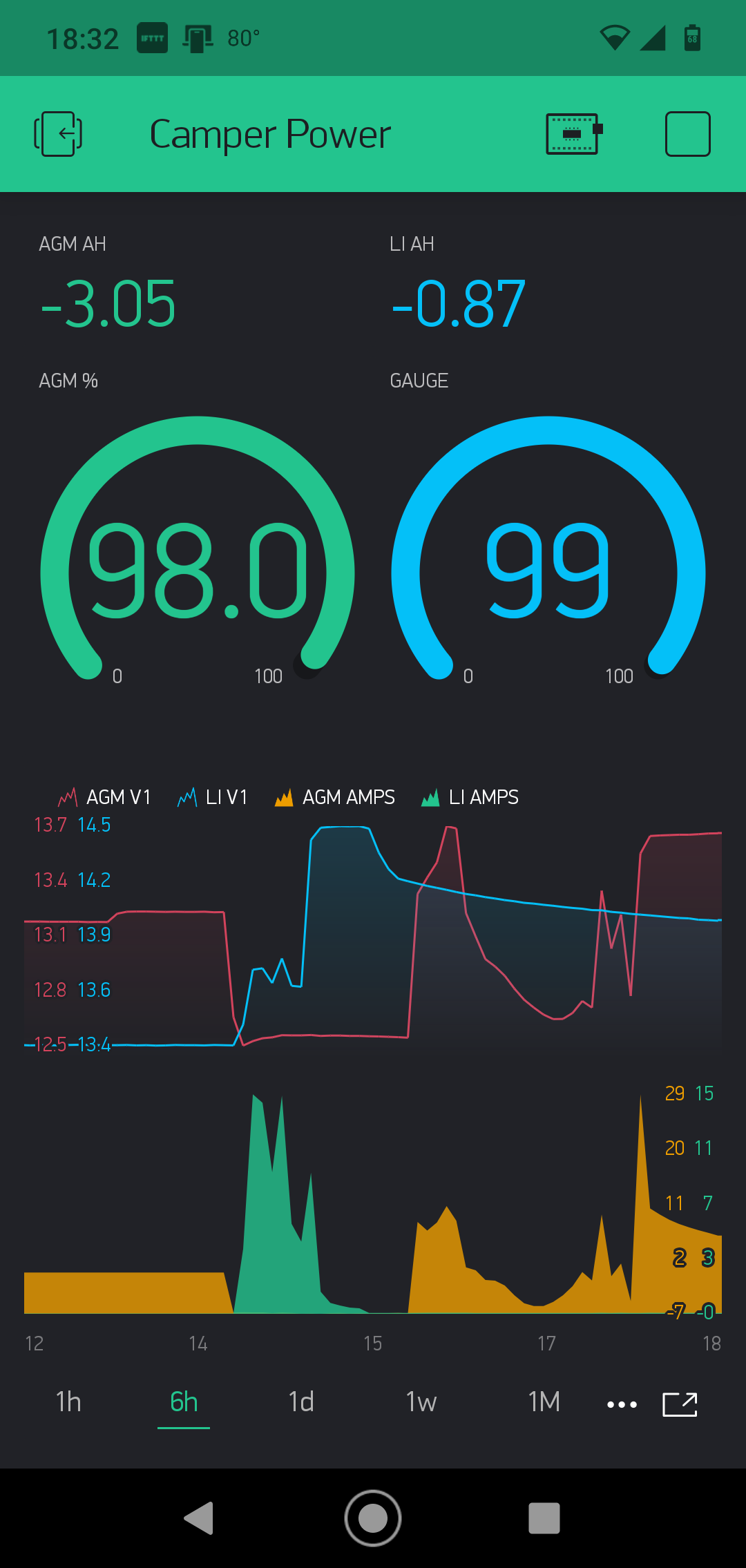
Task: Go to the home screen
Action: pos(373,1518)
